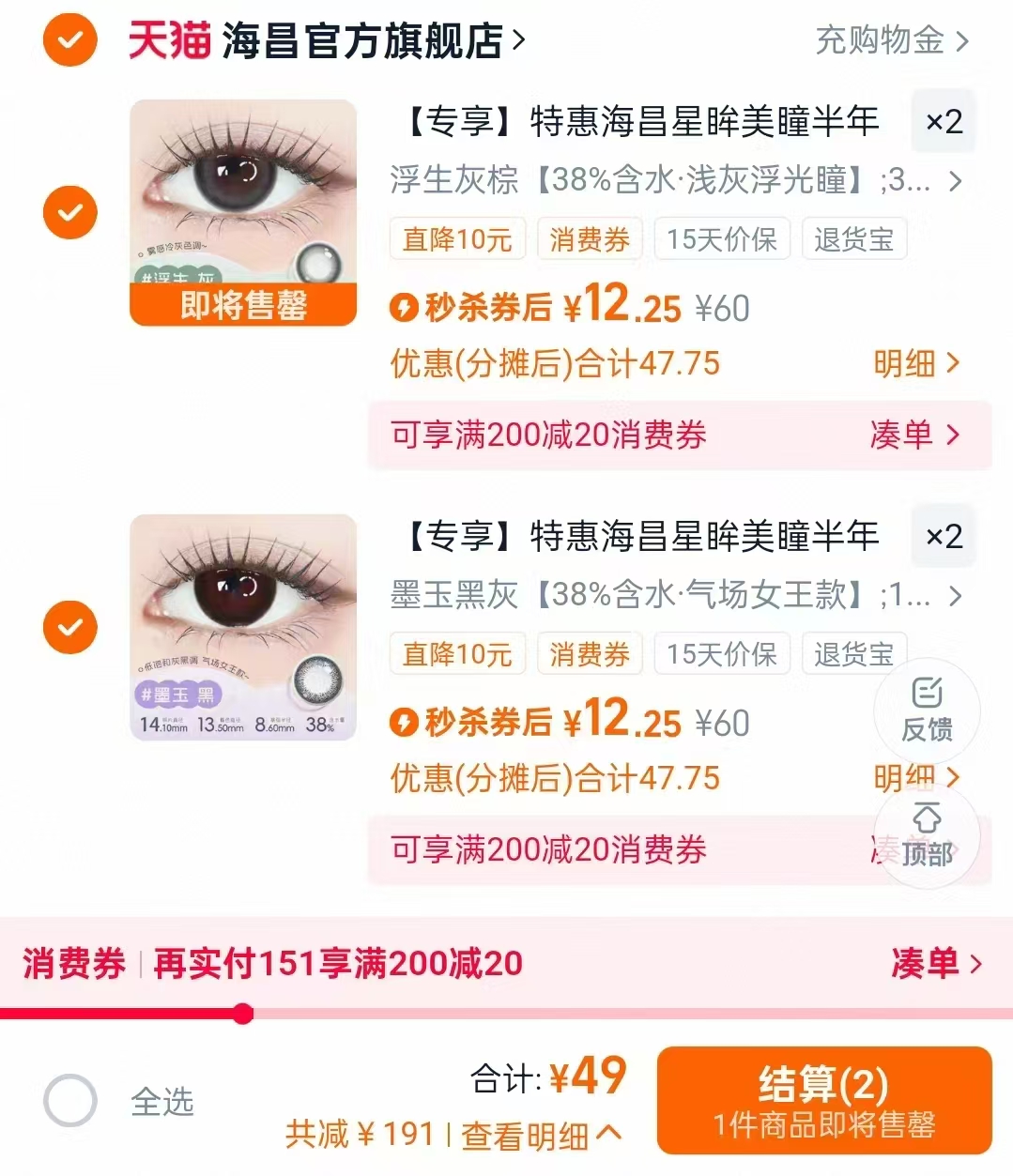Click the 浮生灰棕 product thumbnail image

pos(242,211)
